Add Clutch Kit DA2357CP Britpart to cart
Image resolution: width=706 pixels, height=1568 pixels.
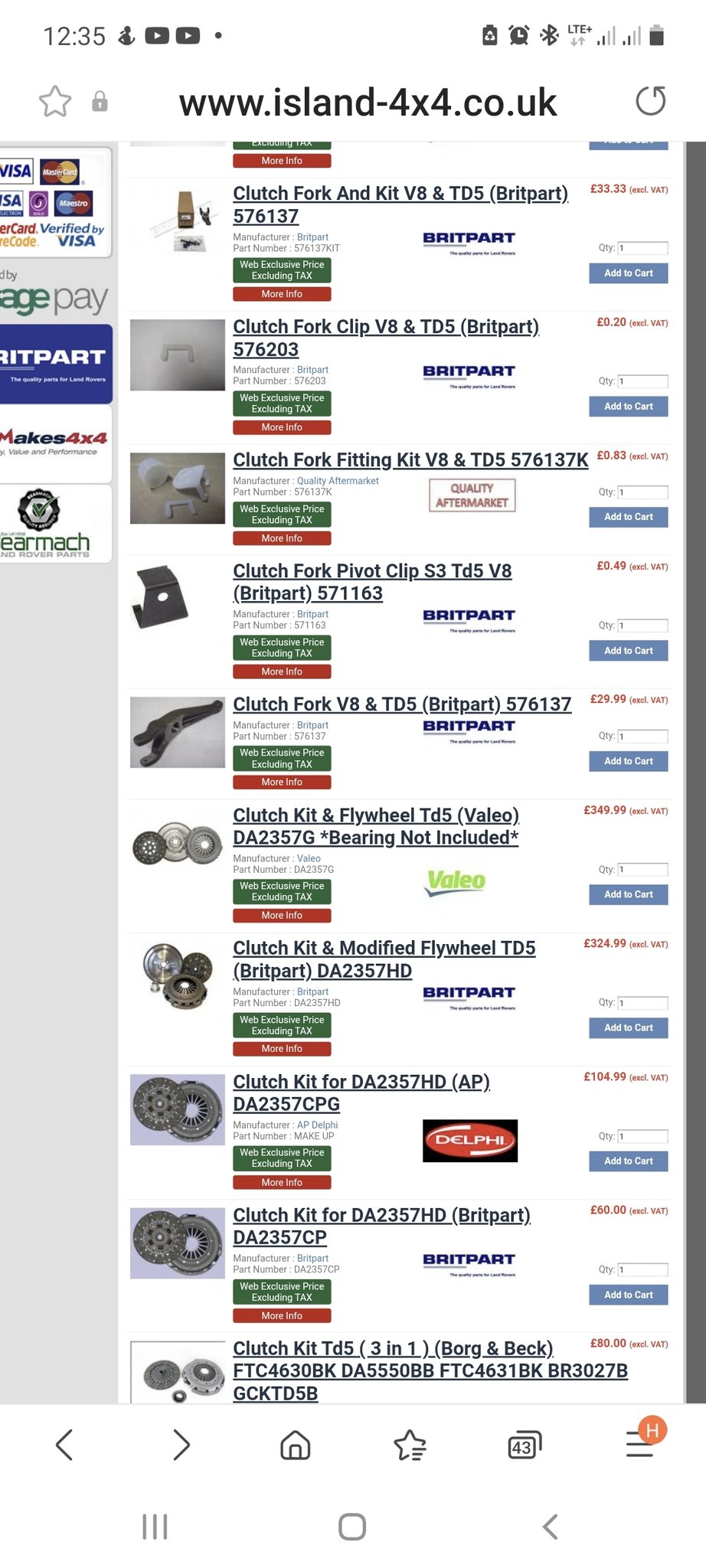click(628, 1295)
